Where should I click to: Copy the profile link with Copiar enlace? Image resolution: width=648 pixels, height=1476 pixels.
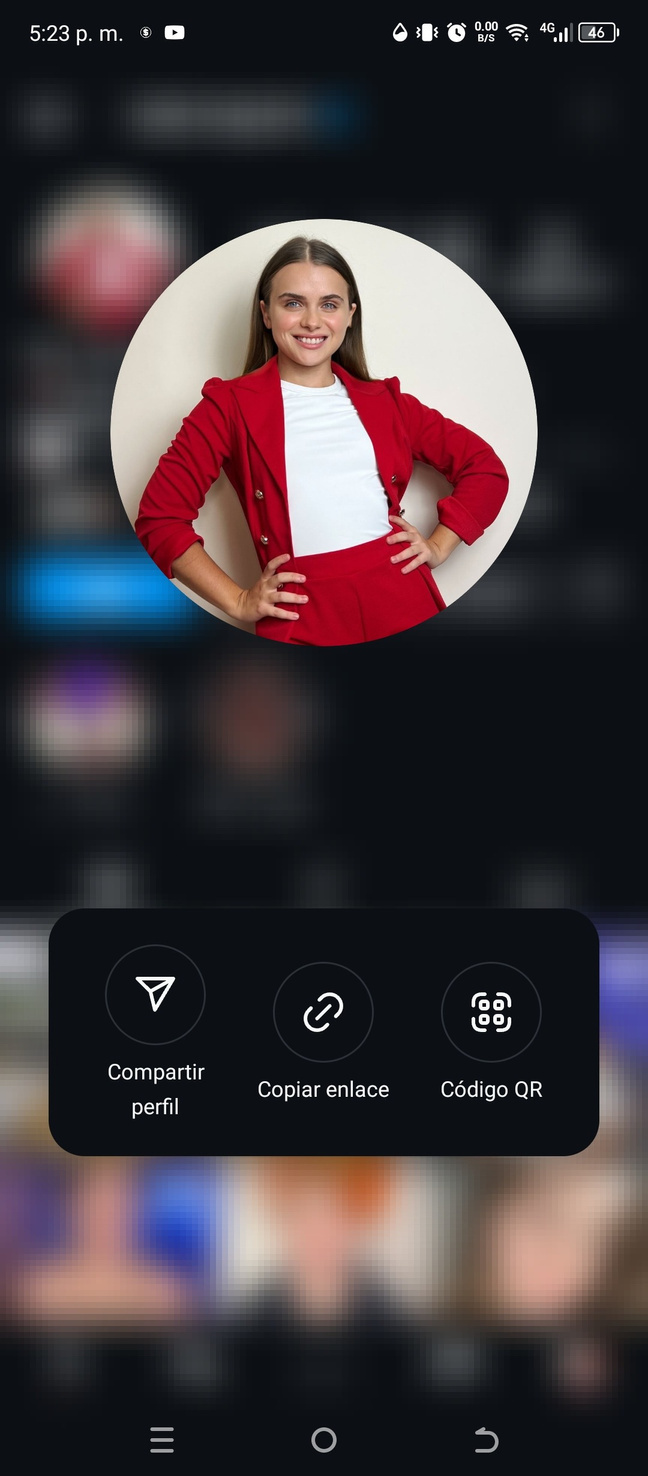[x=323, y=1014]
